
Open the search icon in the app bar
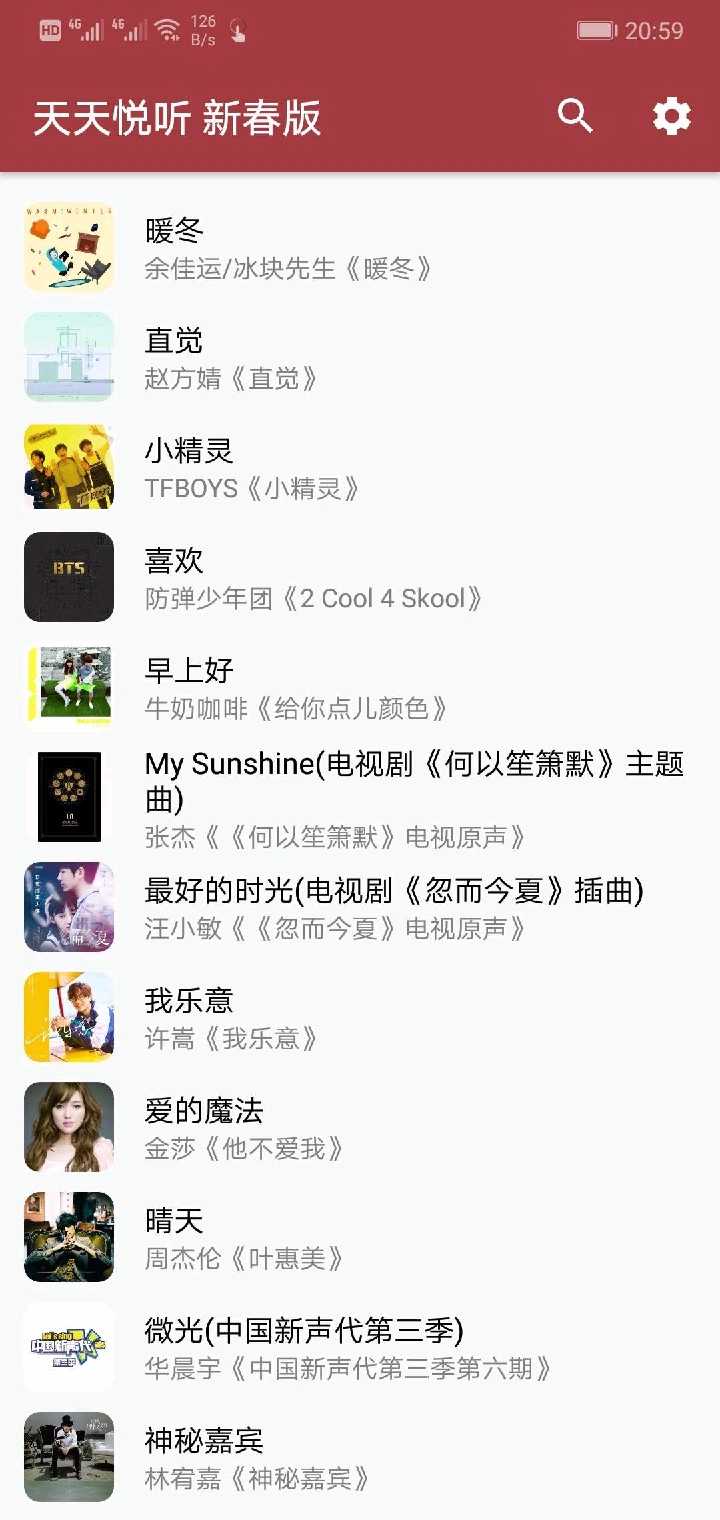pos(575,117)
